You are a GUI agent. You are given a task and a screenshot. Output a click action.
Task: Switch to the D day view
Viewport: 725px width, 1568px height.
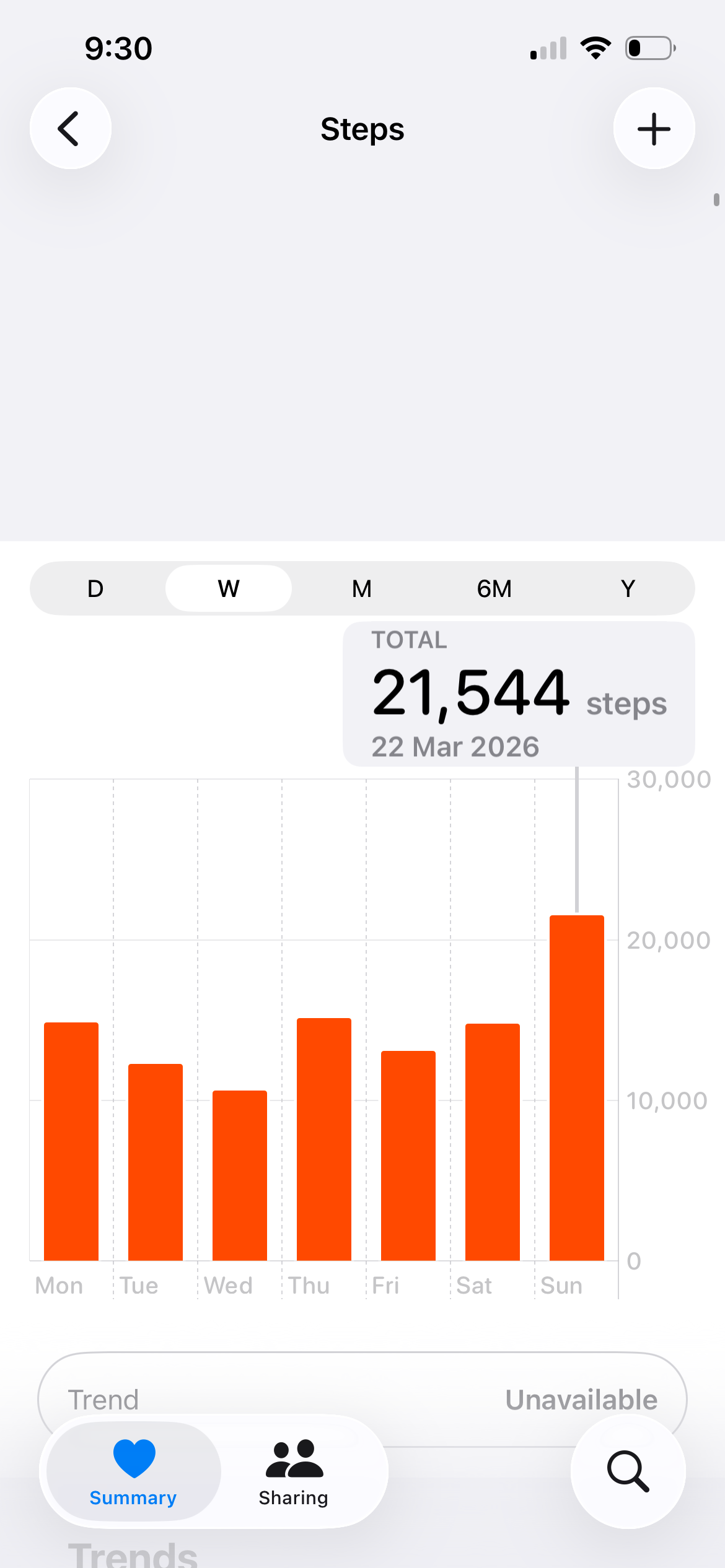[95, 588]
